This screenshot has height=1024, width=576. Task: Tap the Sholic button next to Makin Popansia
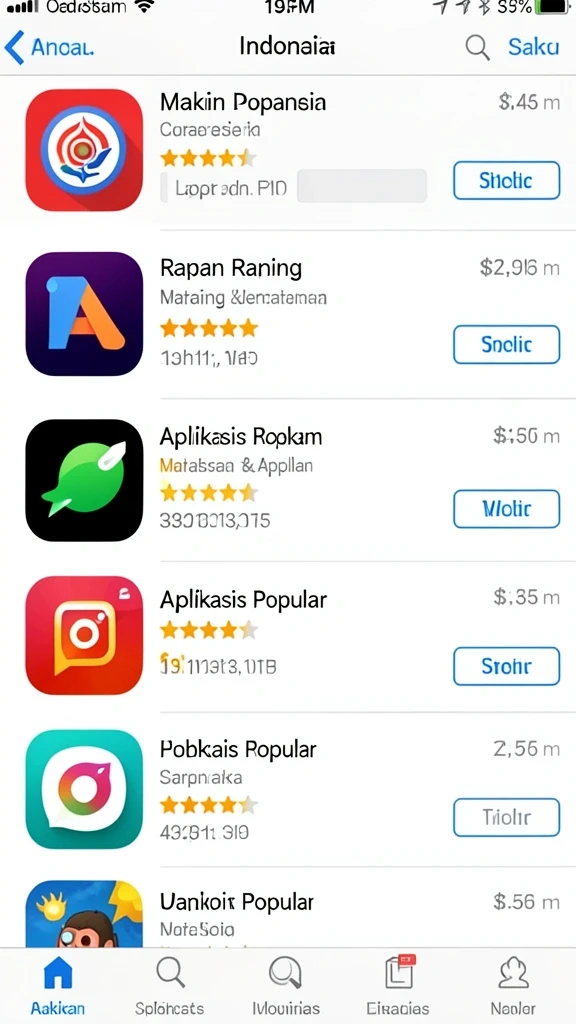[506, 180]
